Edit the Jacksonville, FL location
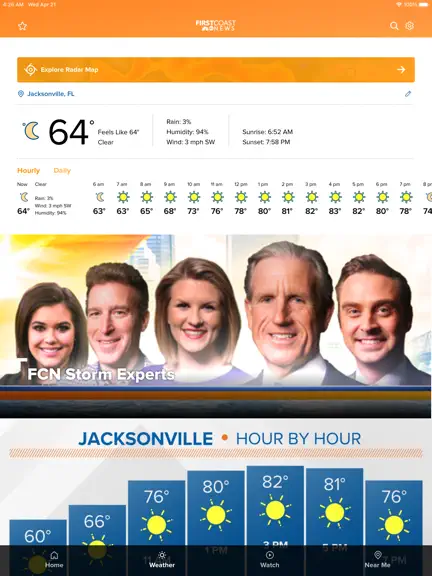This screenshot has width=432, height=576. click(408, 94)
